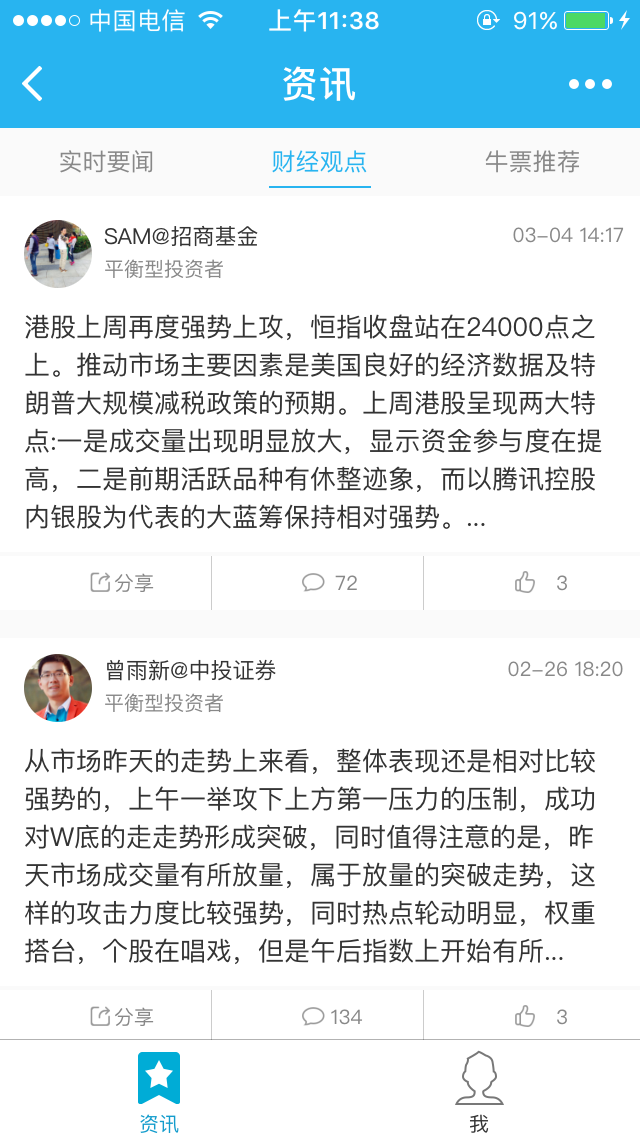Read SAM@招商基金's full post about 港股
640x1136 pixels.
click(x=313, y=420)
